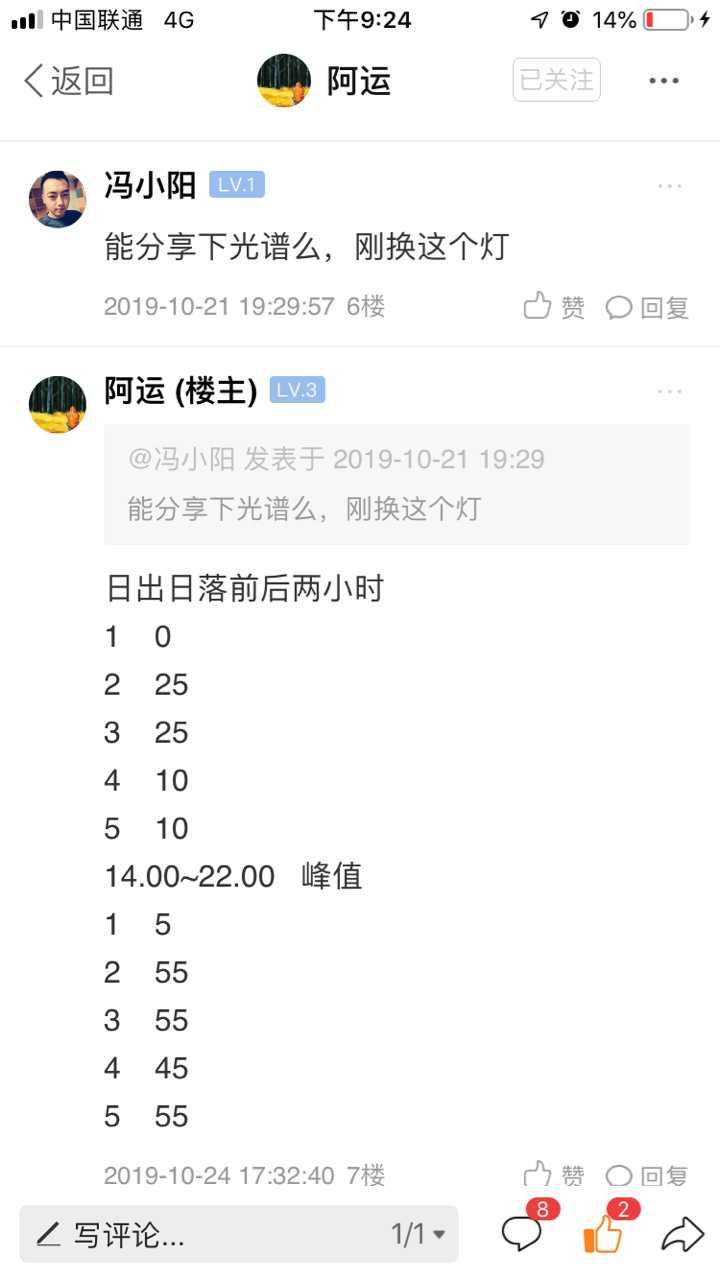
Task: Open options for 冯小阳's comment
Action: (x=669, y=186)
